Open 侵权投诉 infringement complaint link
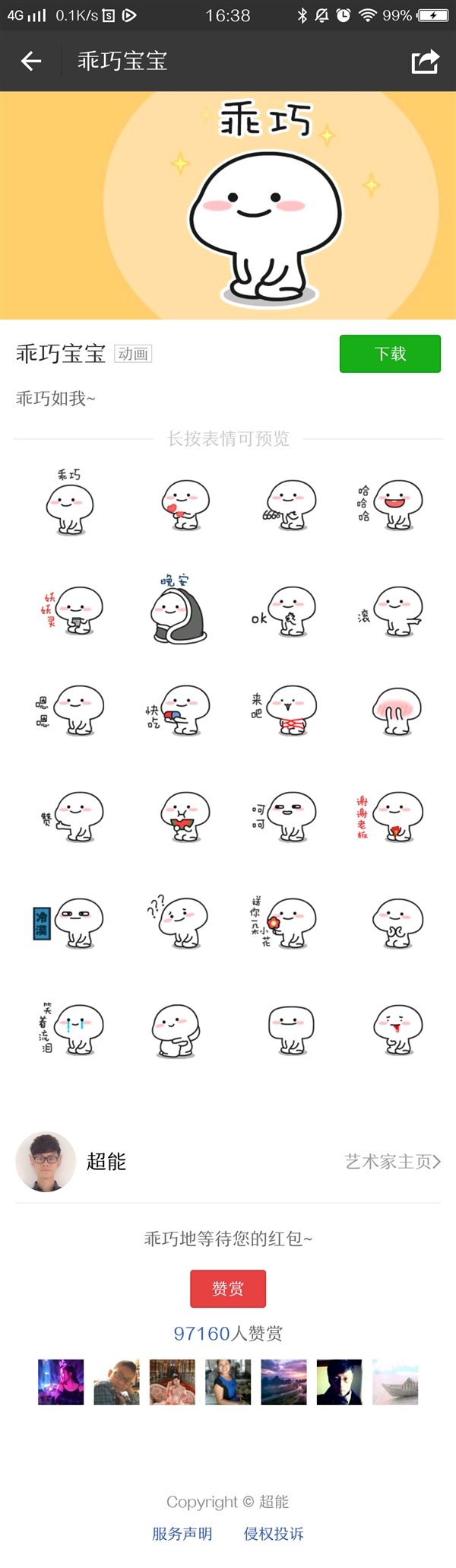This screenshot has height=1568, width=456. (274, 1533)
